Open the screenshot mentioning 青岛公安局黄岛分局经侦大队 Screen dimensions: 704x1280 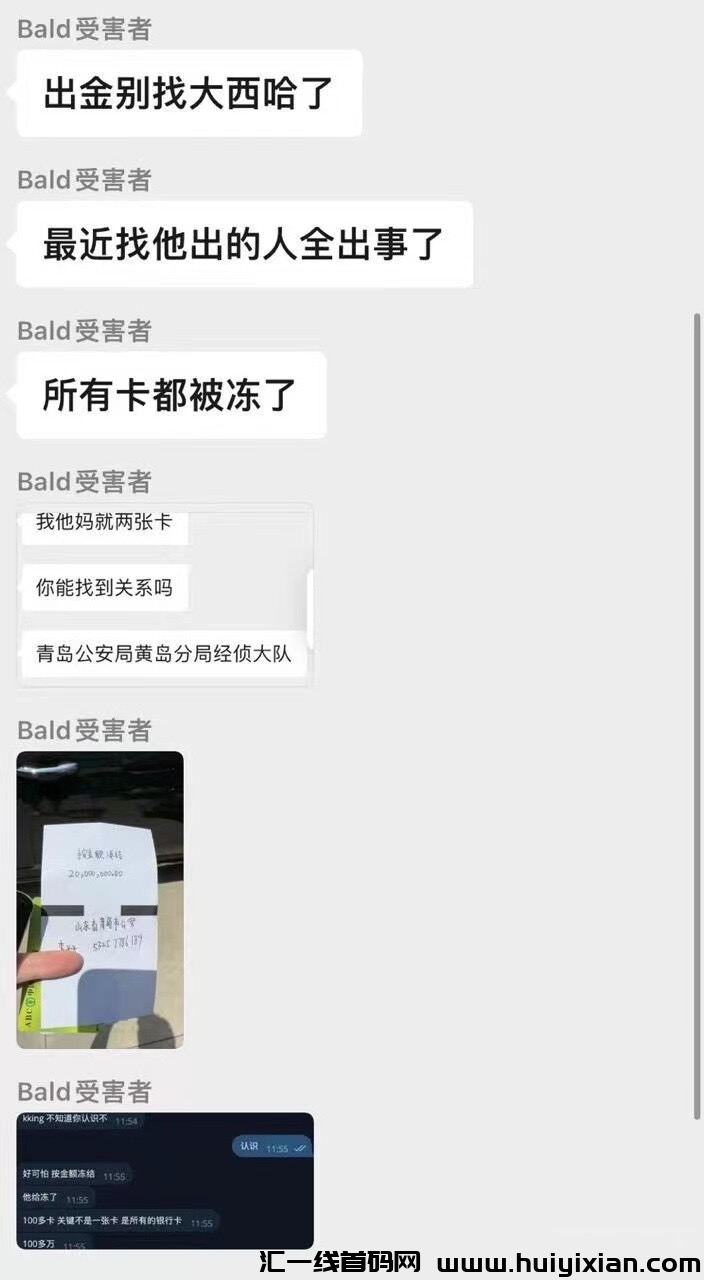[x=165, y=594]
